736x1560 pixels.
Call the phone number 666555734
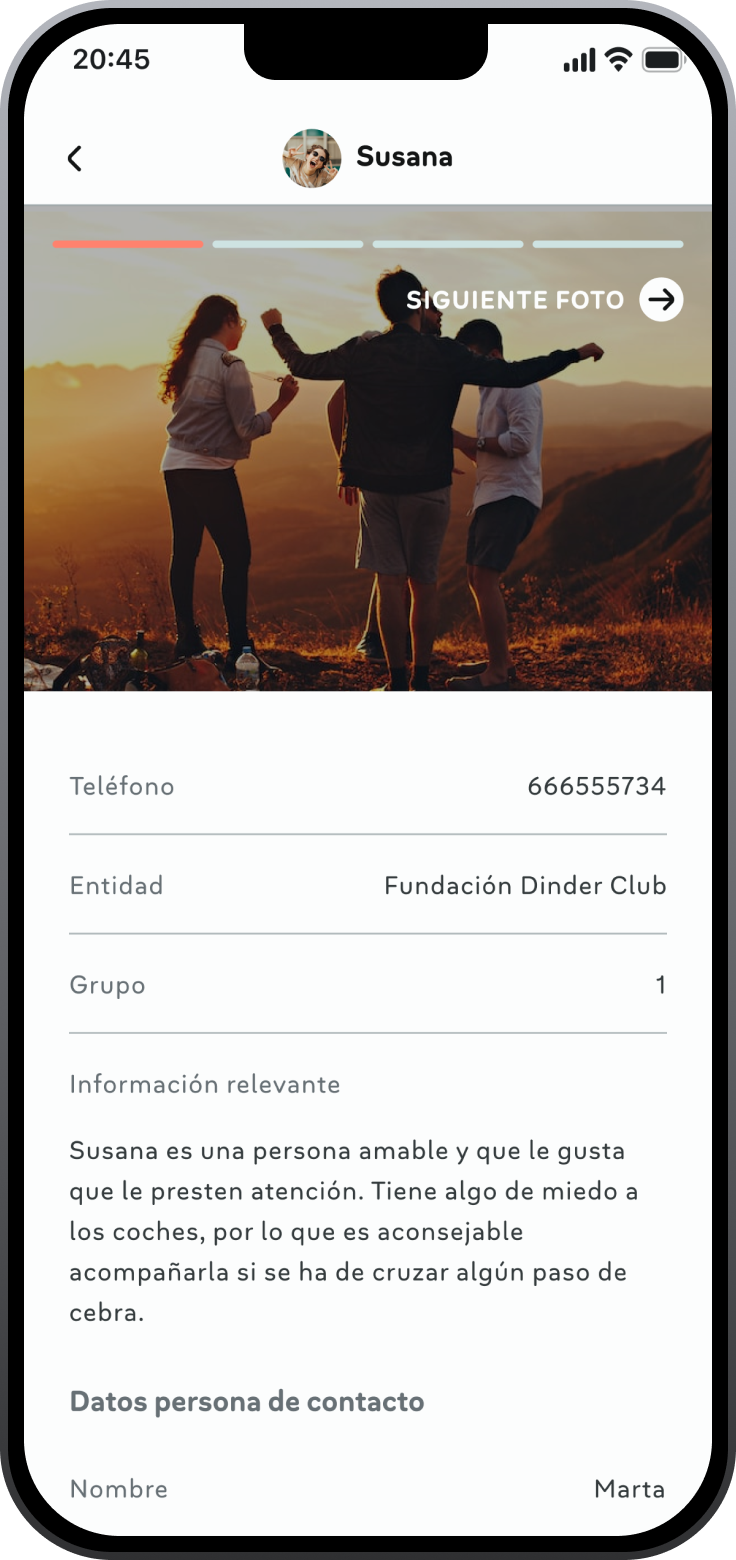click(x=596, y=787)
